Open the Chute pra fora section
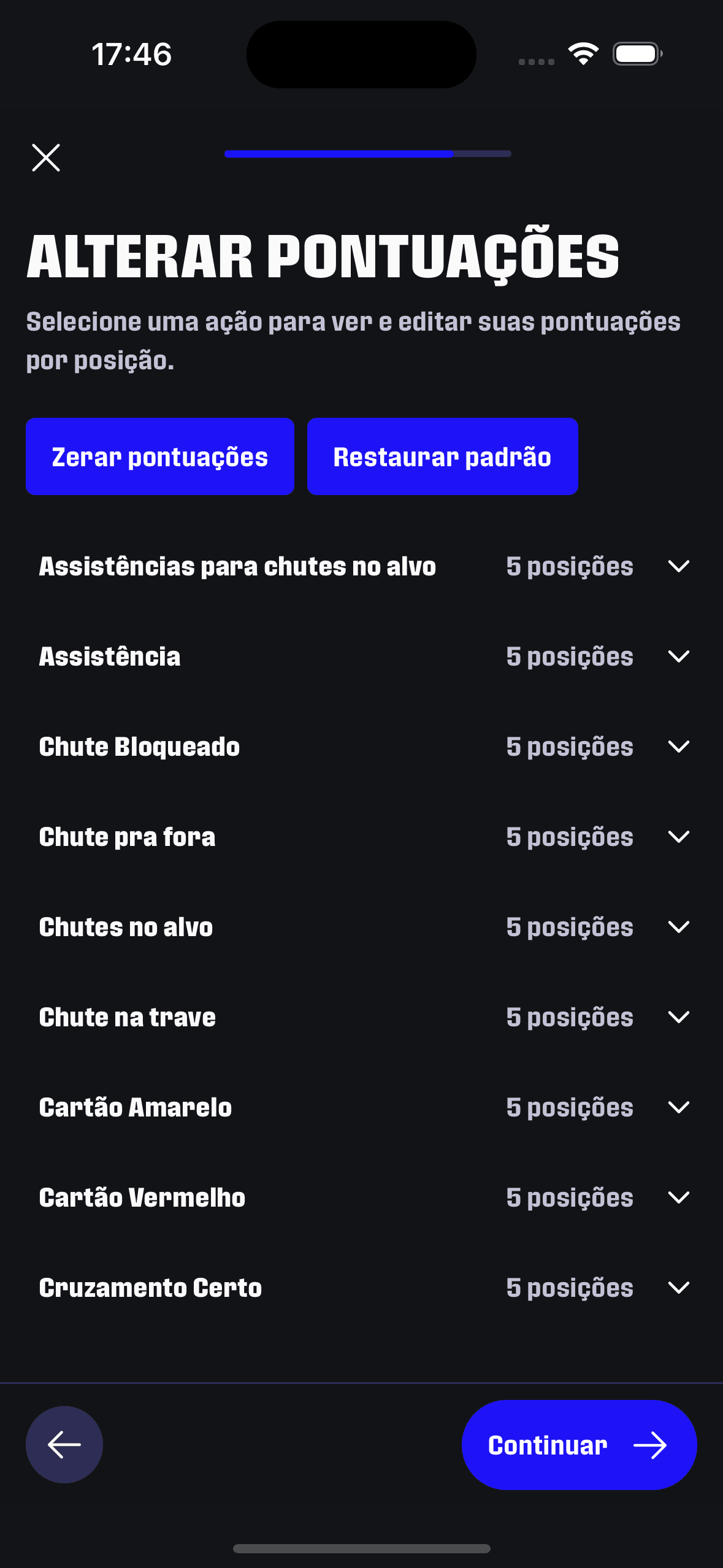 [678, 837]
